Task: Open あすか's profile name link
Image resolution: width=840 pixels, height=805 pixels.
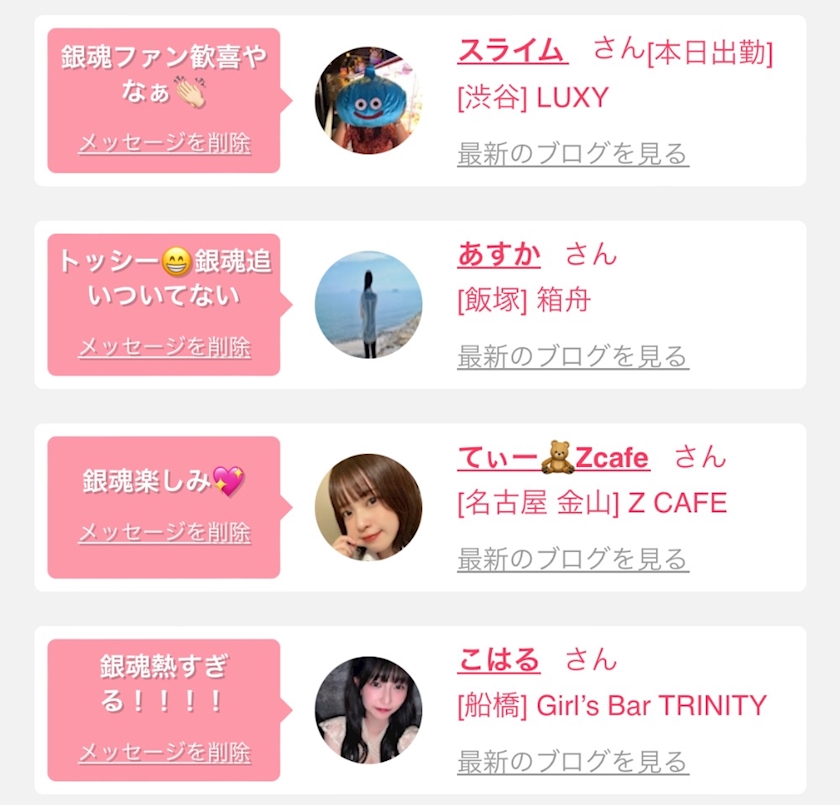Action: click(x=499, y=254)
